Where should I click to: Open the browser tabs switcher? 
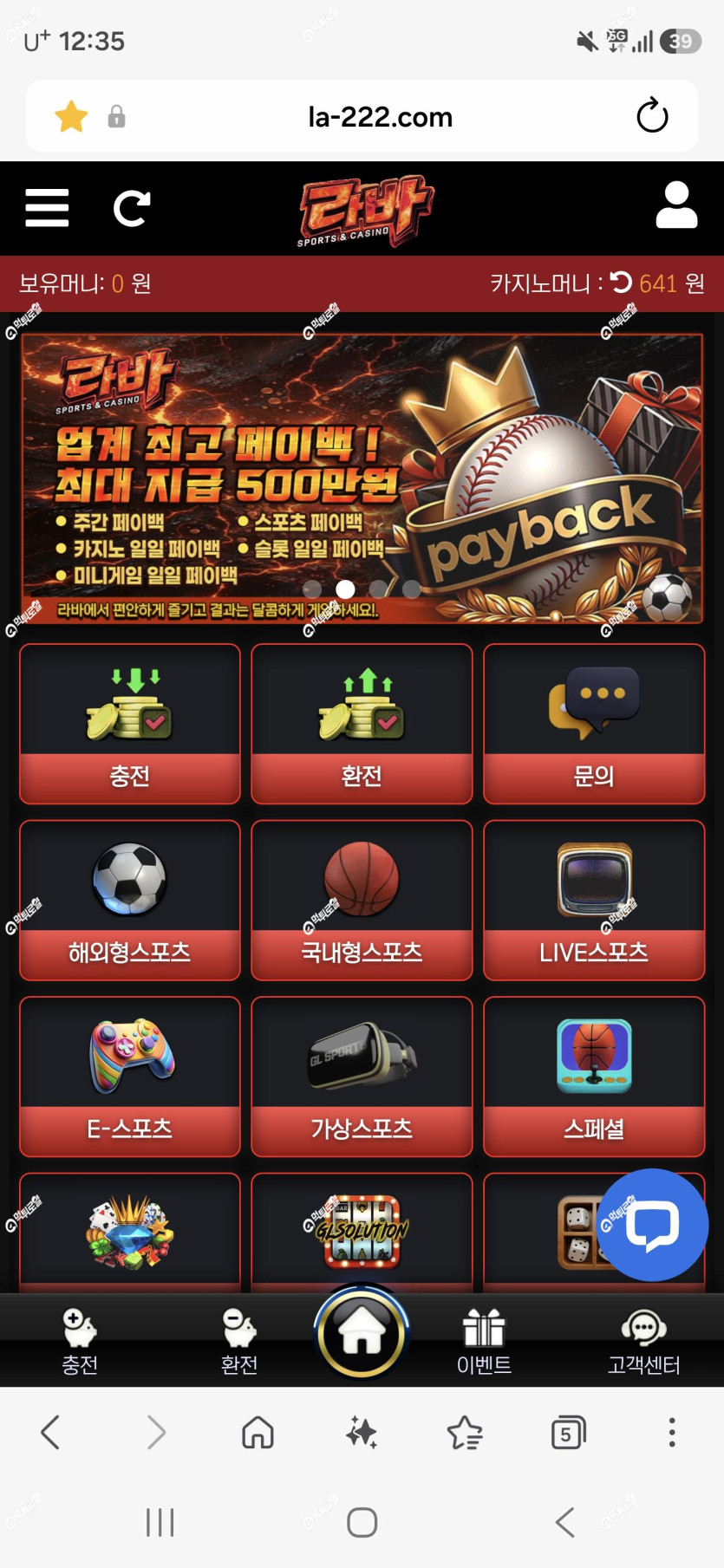point(568,1433)
